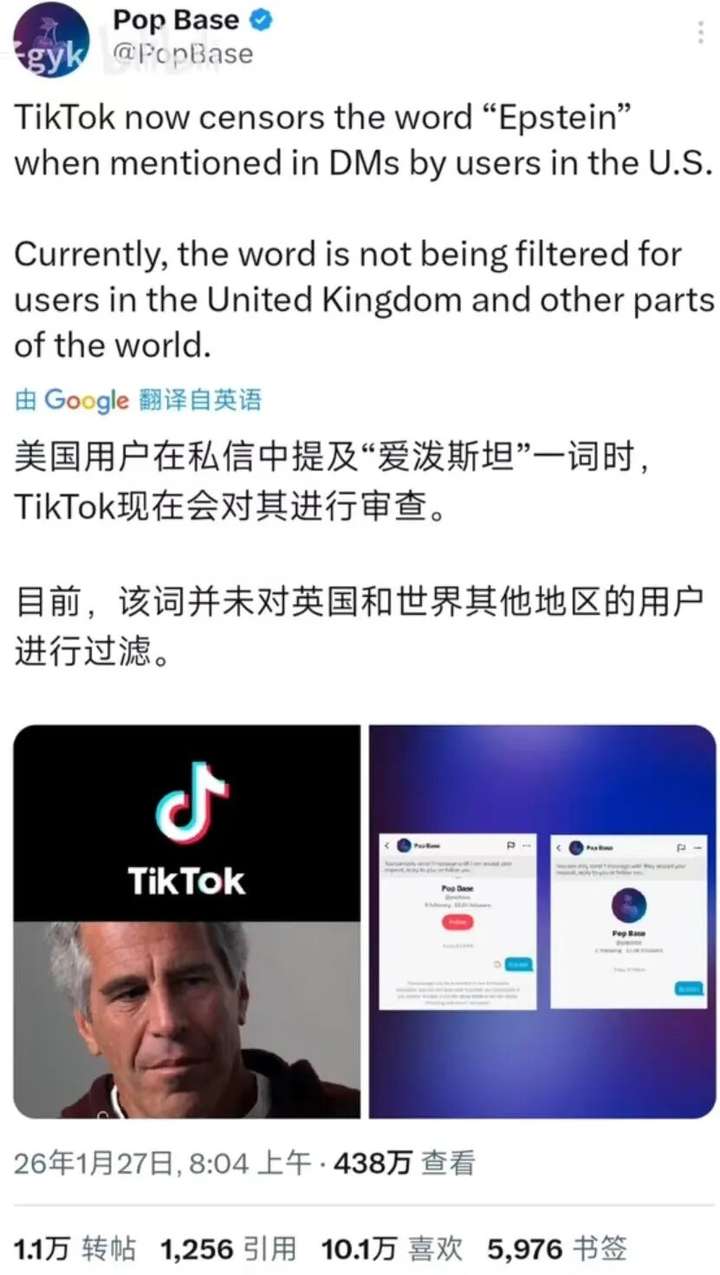View the 1,256 quote posts
Viewport: 720px width, 1275px height.
click(229, 1247)
